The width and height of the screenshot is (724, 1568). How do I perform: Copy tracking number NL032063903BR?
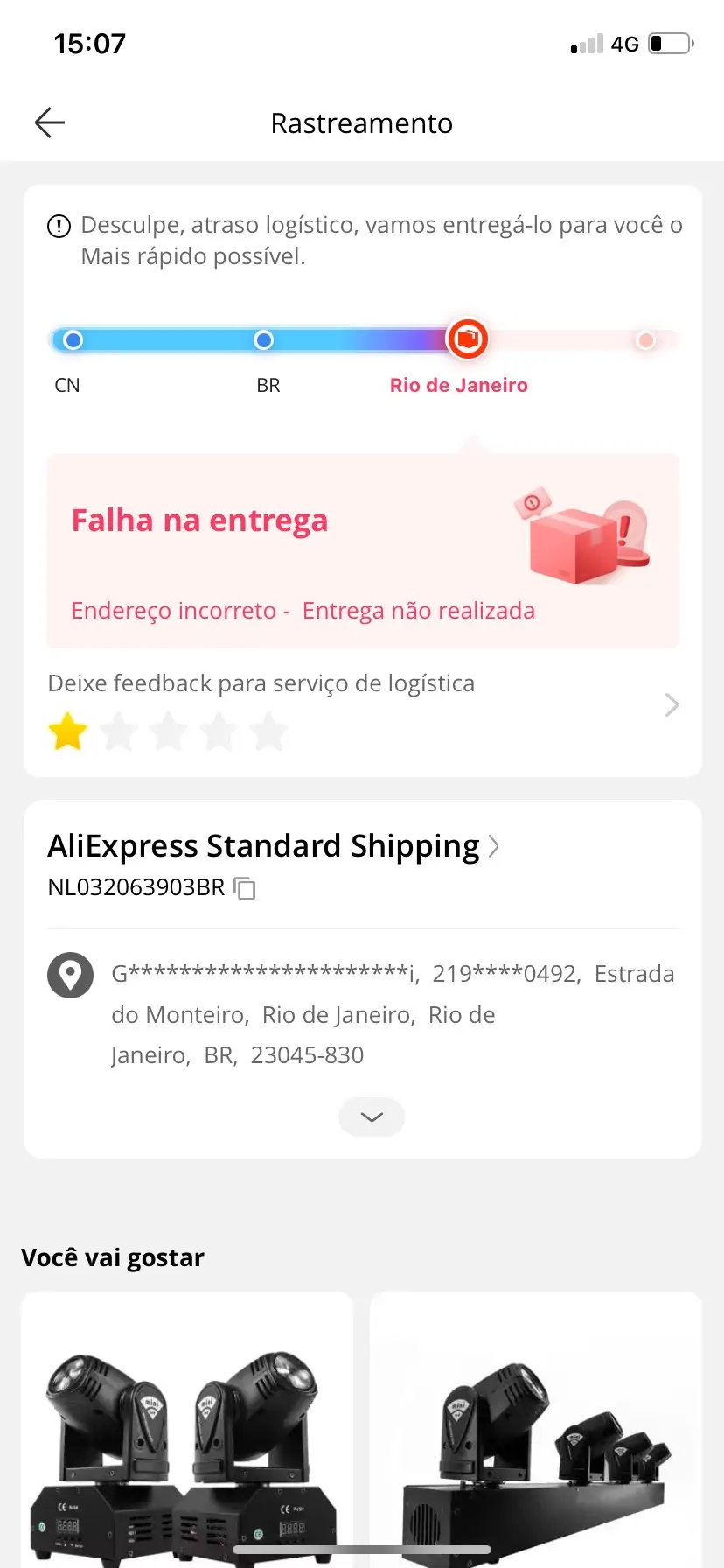(245, 888)
